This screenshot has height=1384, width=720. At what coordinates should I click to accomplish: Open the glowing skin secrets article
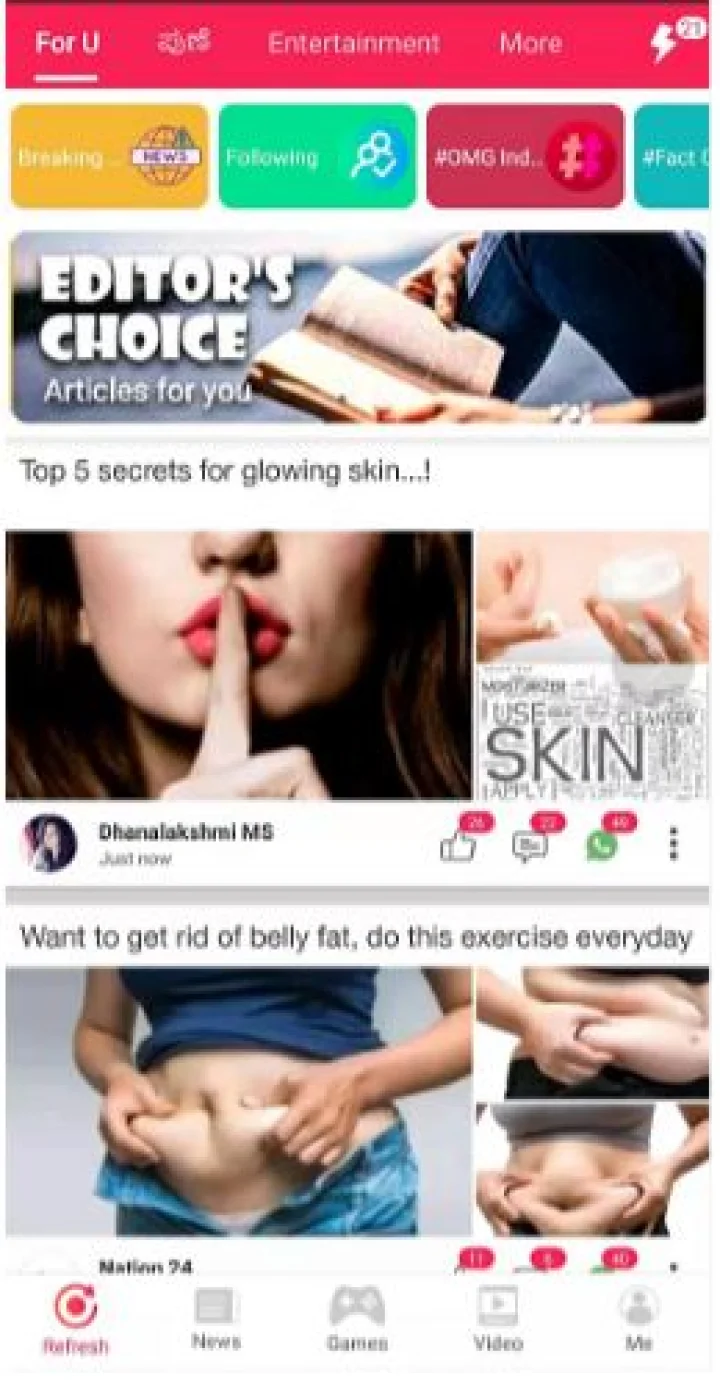pyautogui.click(x=225, y=471)
